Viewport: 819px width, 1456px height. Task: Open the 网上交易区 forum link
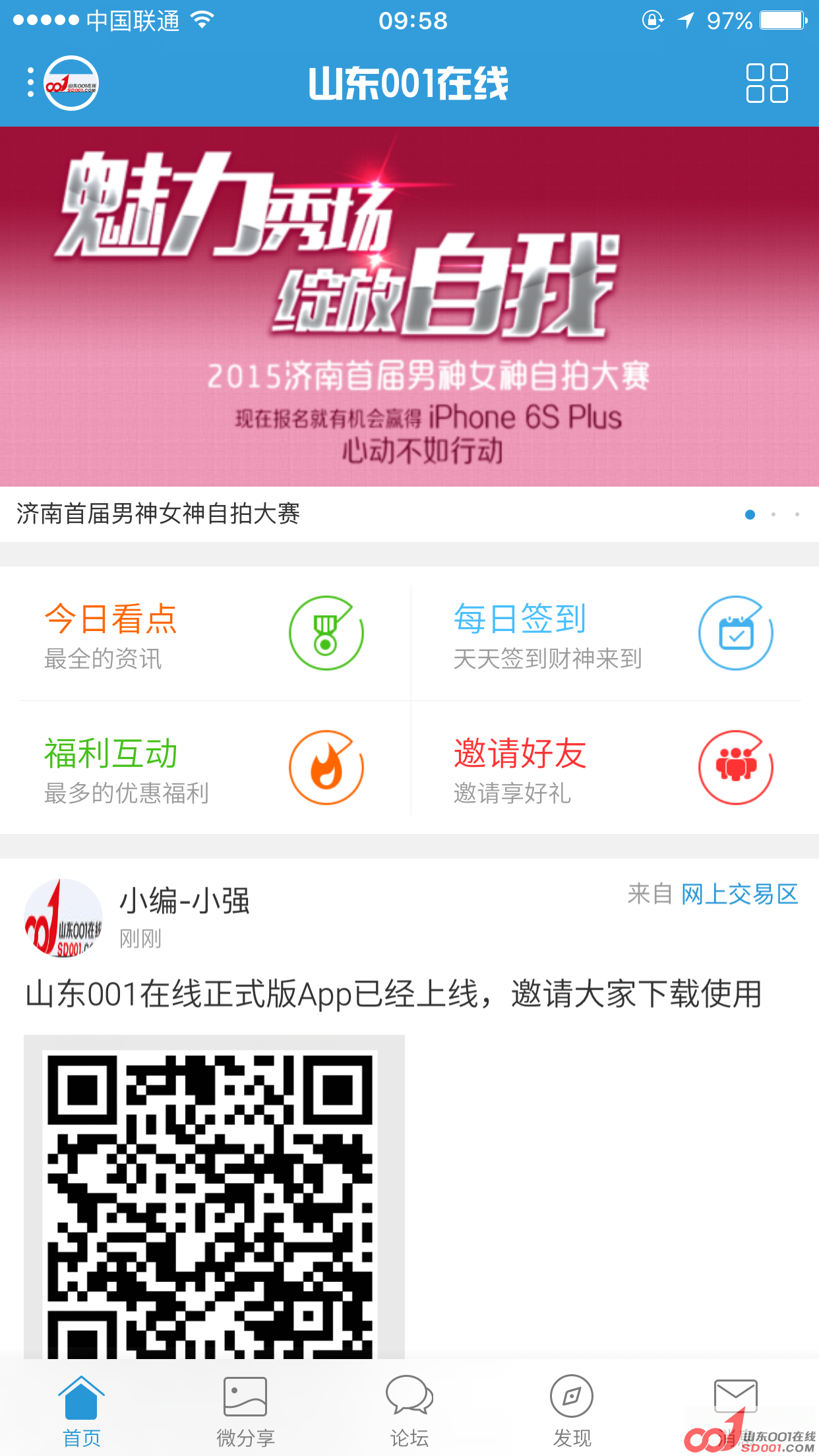tap(739, 895)
